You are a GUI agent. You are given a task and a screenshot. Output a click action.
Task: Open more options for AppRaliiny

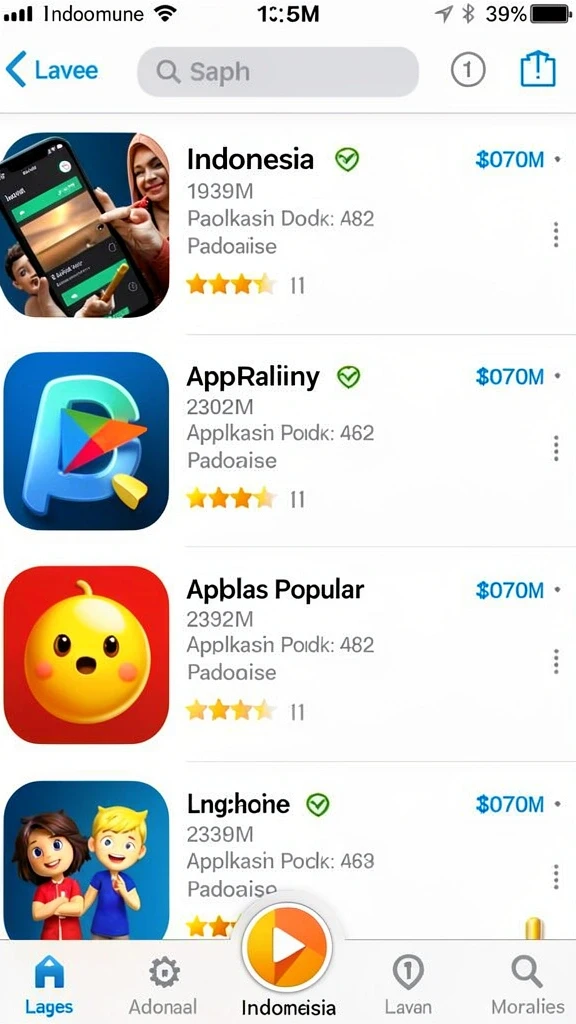tap(556, 449)
